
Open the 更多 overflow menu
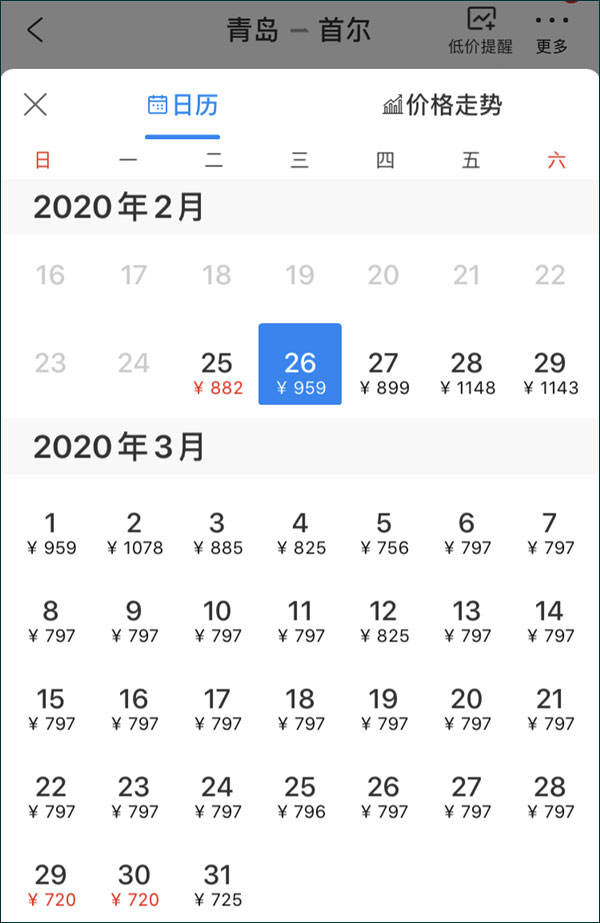click(x=552, y=33)
